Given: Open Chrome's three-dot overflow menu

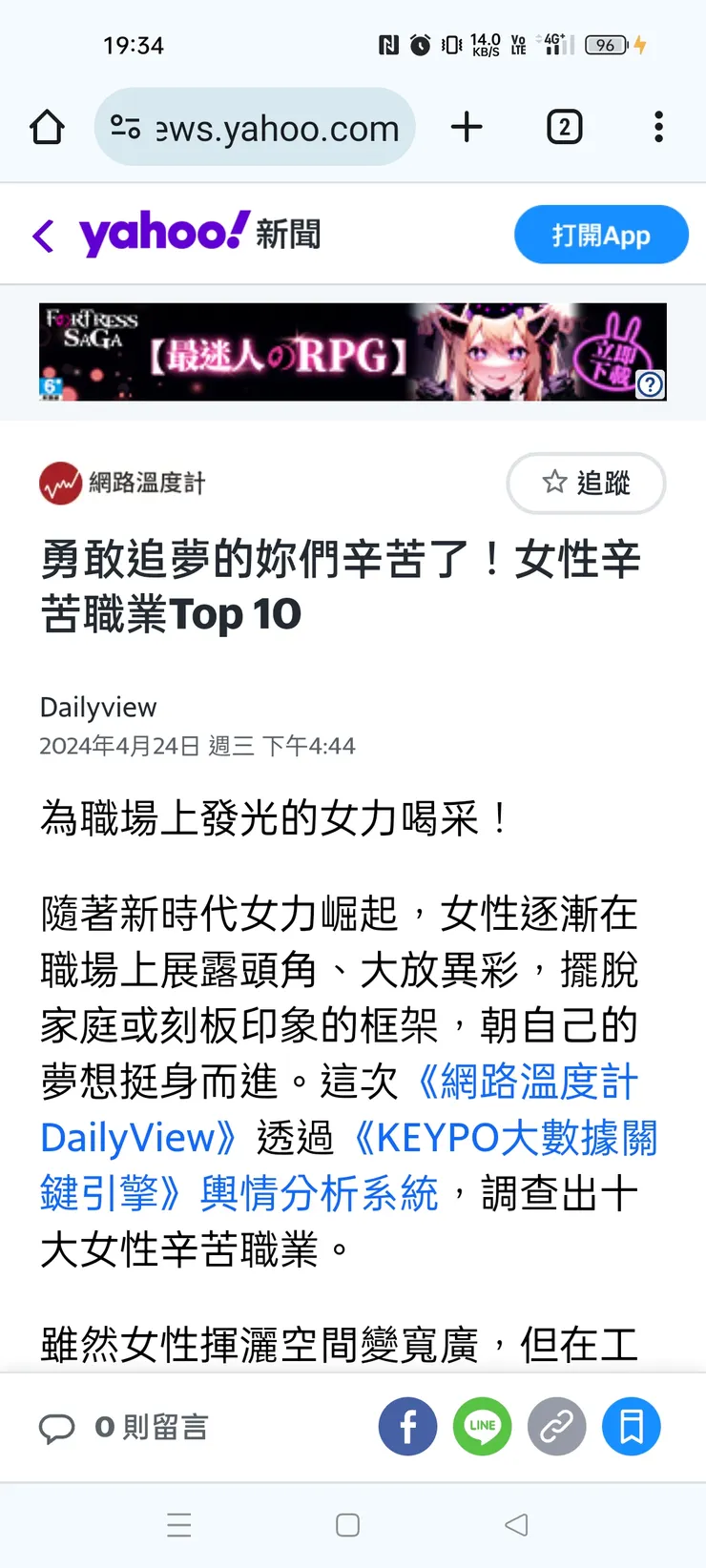Looking at the screenshot, I should [x=659, y=127].
